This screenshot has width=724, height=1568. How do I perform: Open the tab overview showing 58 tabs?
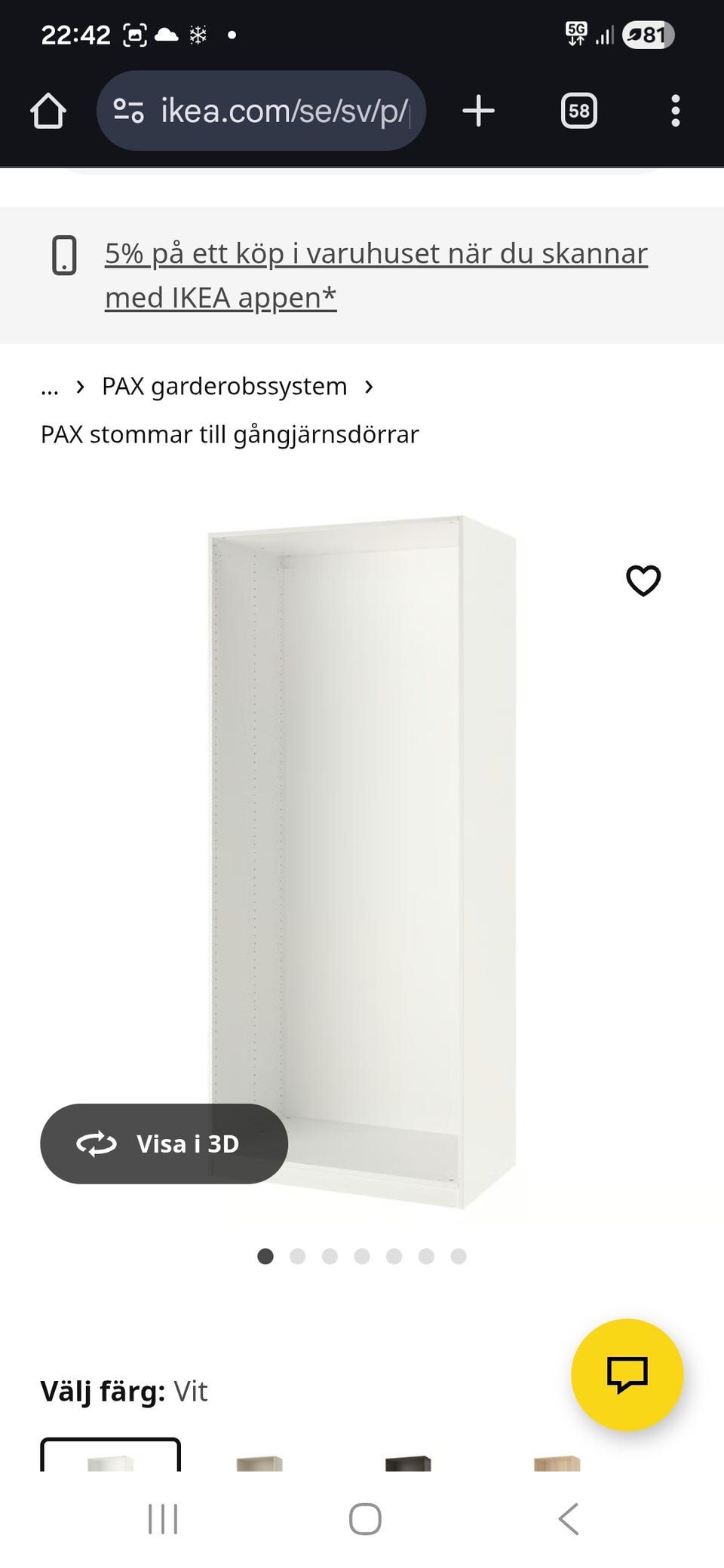[x=578, y=110]
